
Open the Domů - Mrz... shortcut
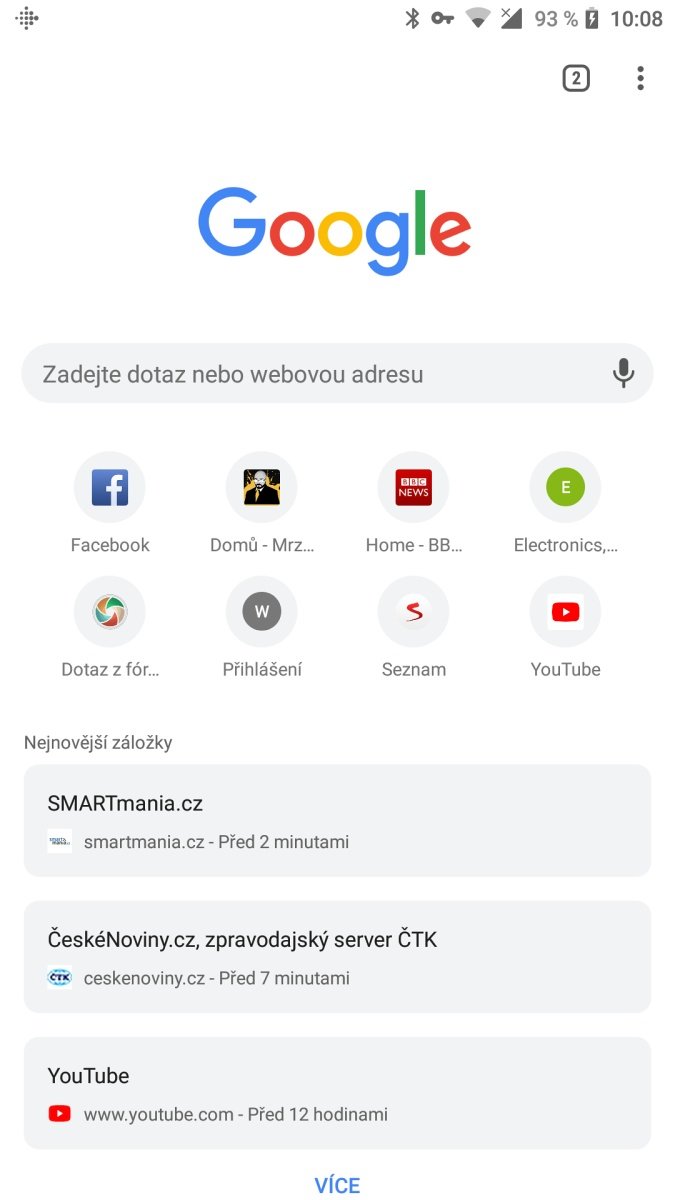262,503
